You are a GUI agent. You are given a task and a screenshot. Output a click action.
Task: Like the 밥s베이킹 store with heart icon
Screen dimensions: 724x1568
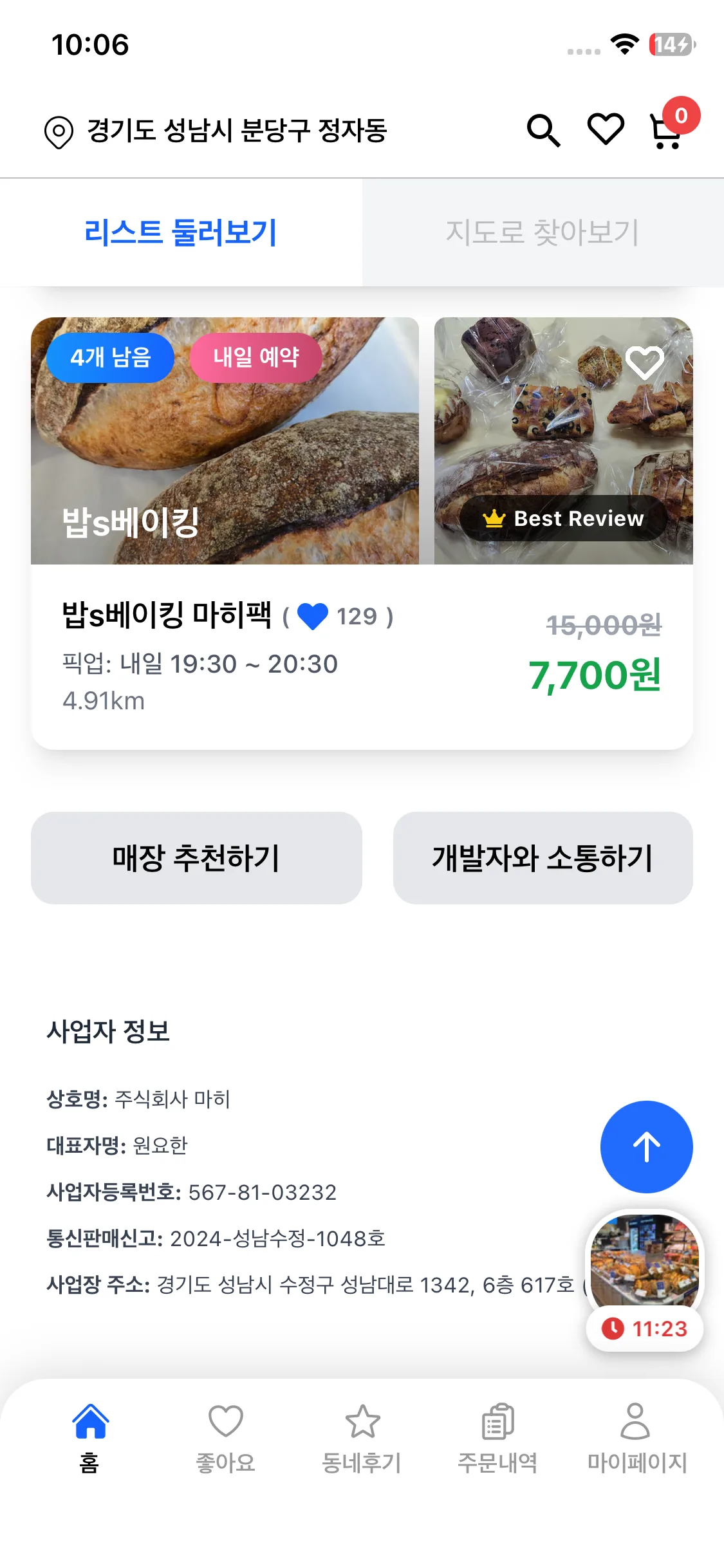coord(644,362)
